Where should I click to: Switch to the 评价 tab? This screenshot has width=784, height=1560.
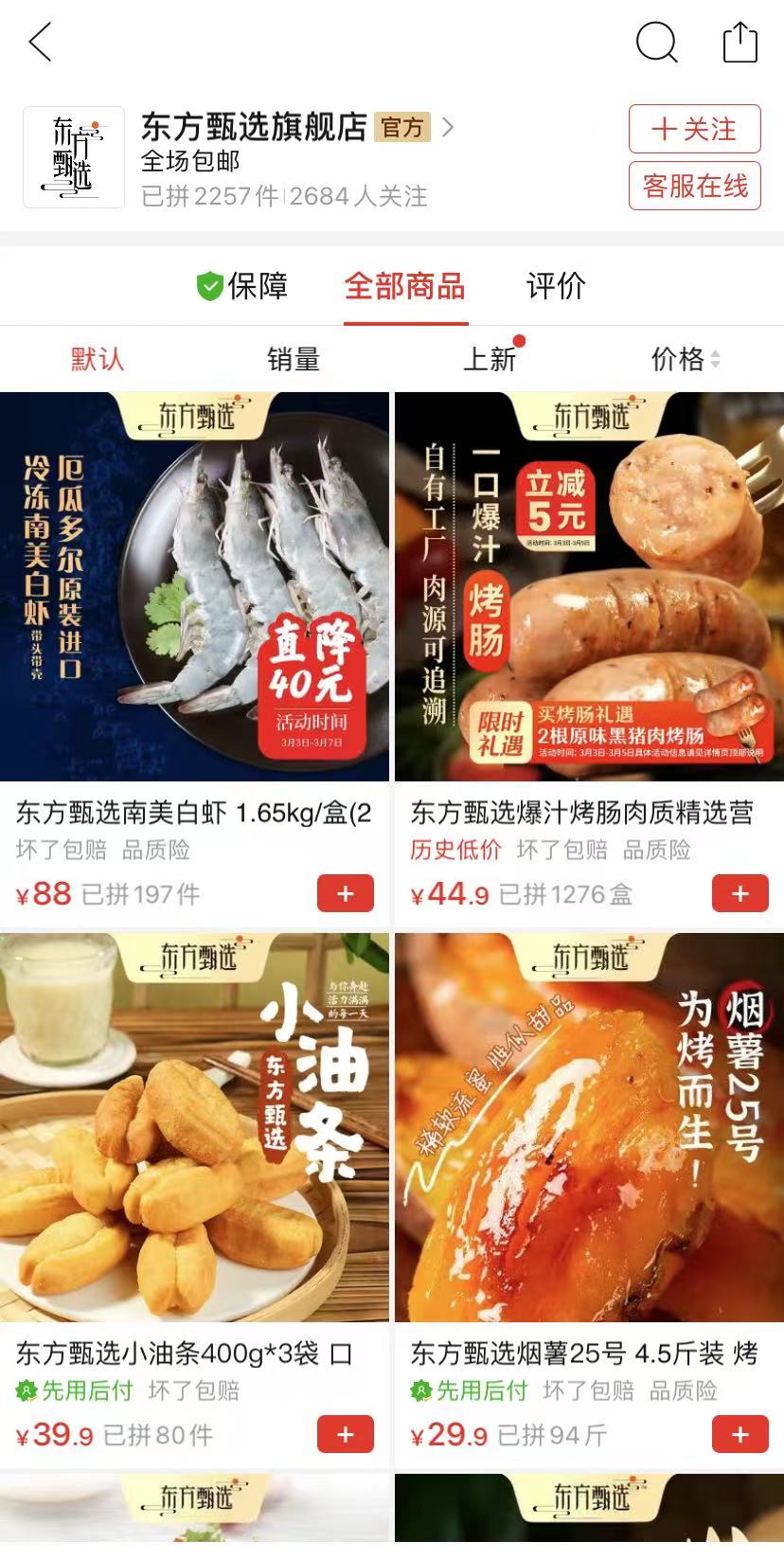click(x=556, y=286)
